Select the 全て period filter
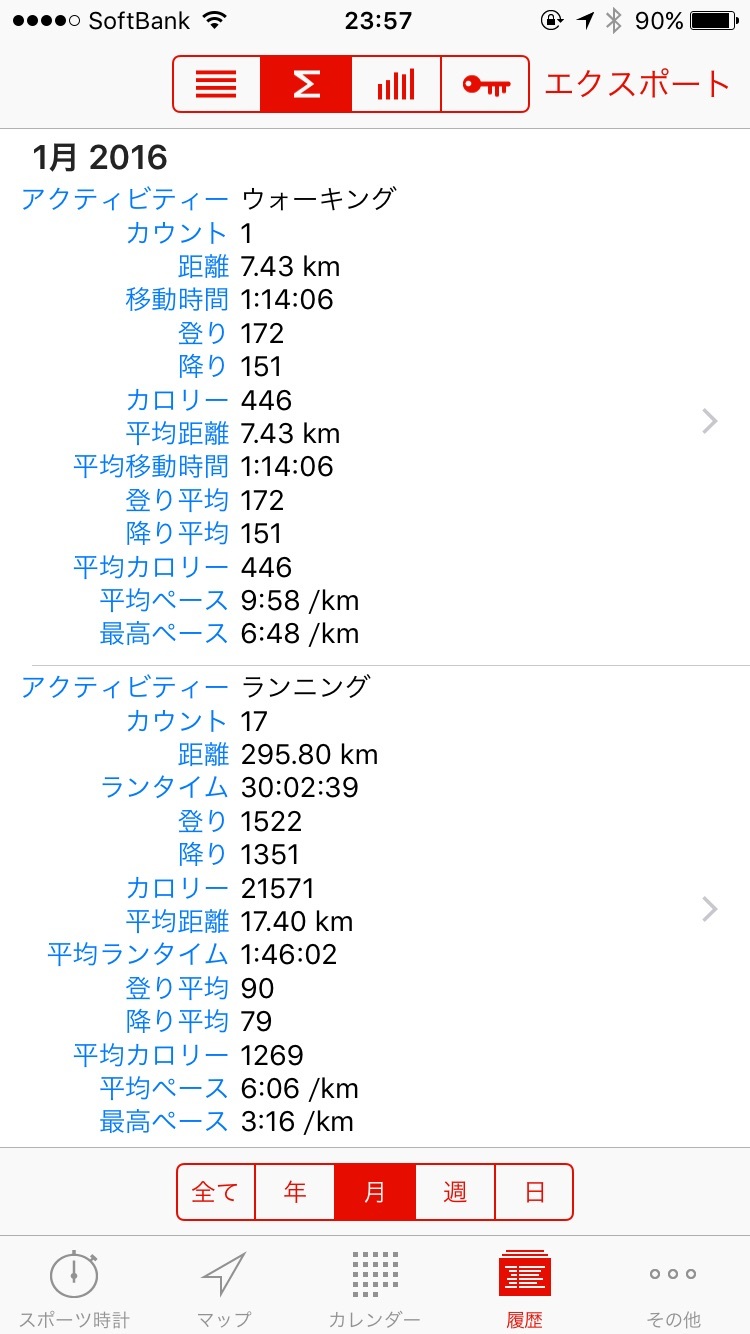 tap(216, 1192)
